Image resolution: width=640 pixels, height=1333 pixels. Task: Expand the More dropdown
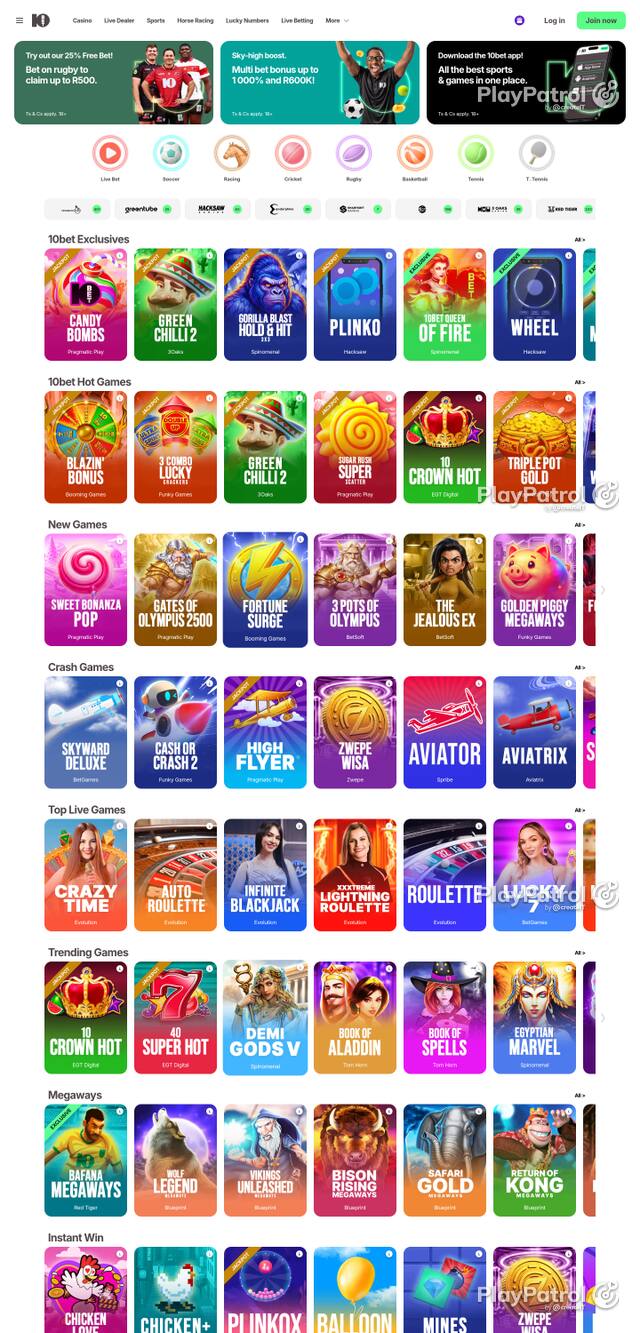[x=337, y=20]
